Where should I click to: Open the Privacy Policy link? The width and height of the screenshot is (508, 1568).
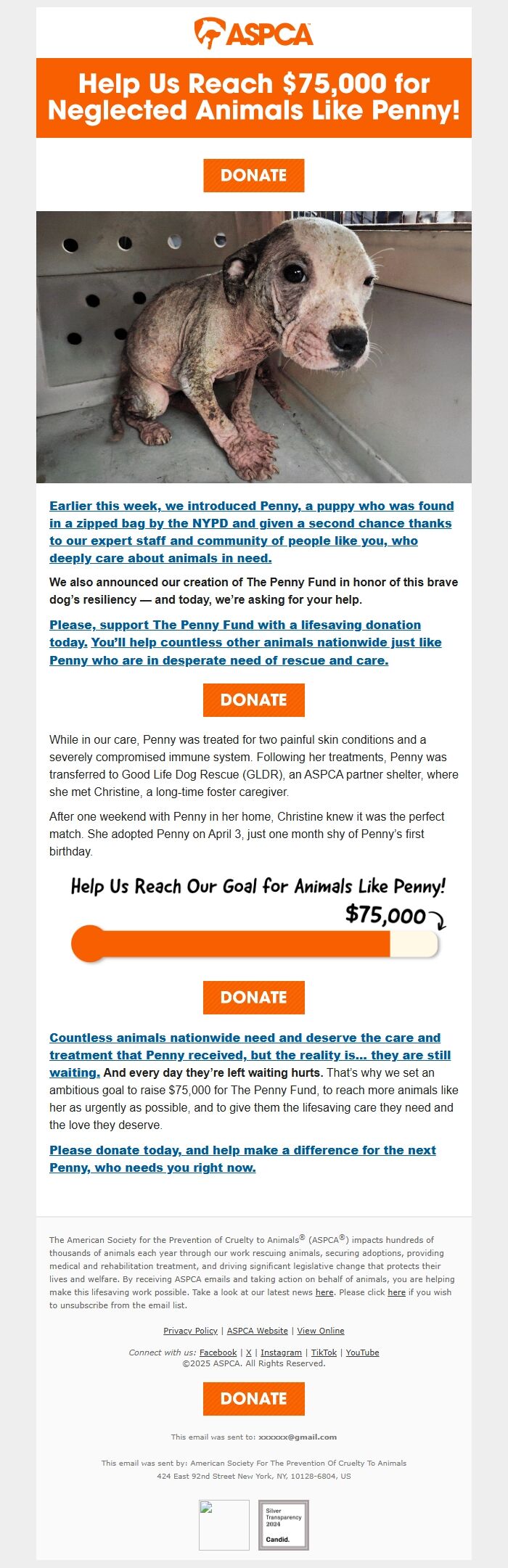[190, 1331]
